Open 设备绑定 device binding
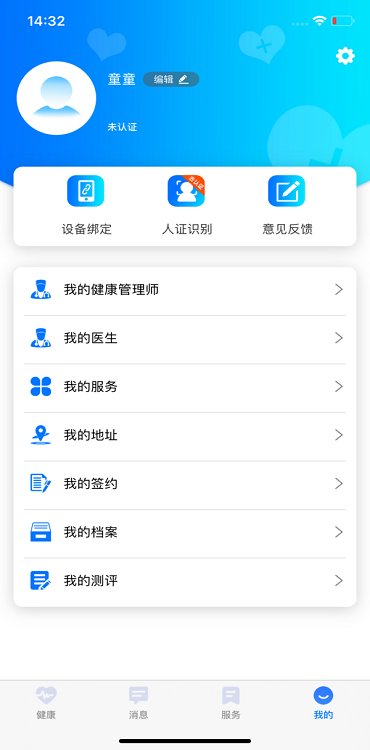This screenshot has height=750, width=370. pyautogui.click(x=86, y=206)
